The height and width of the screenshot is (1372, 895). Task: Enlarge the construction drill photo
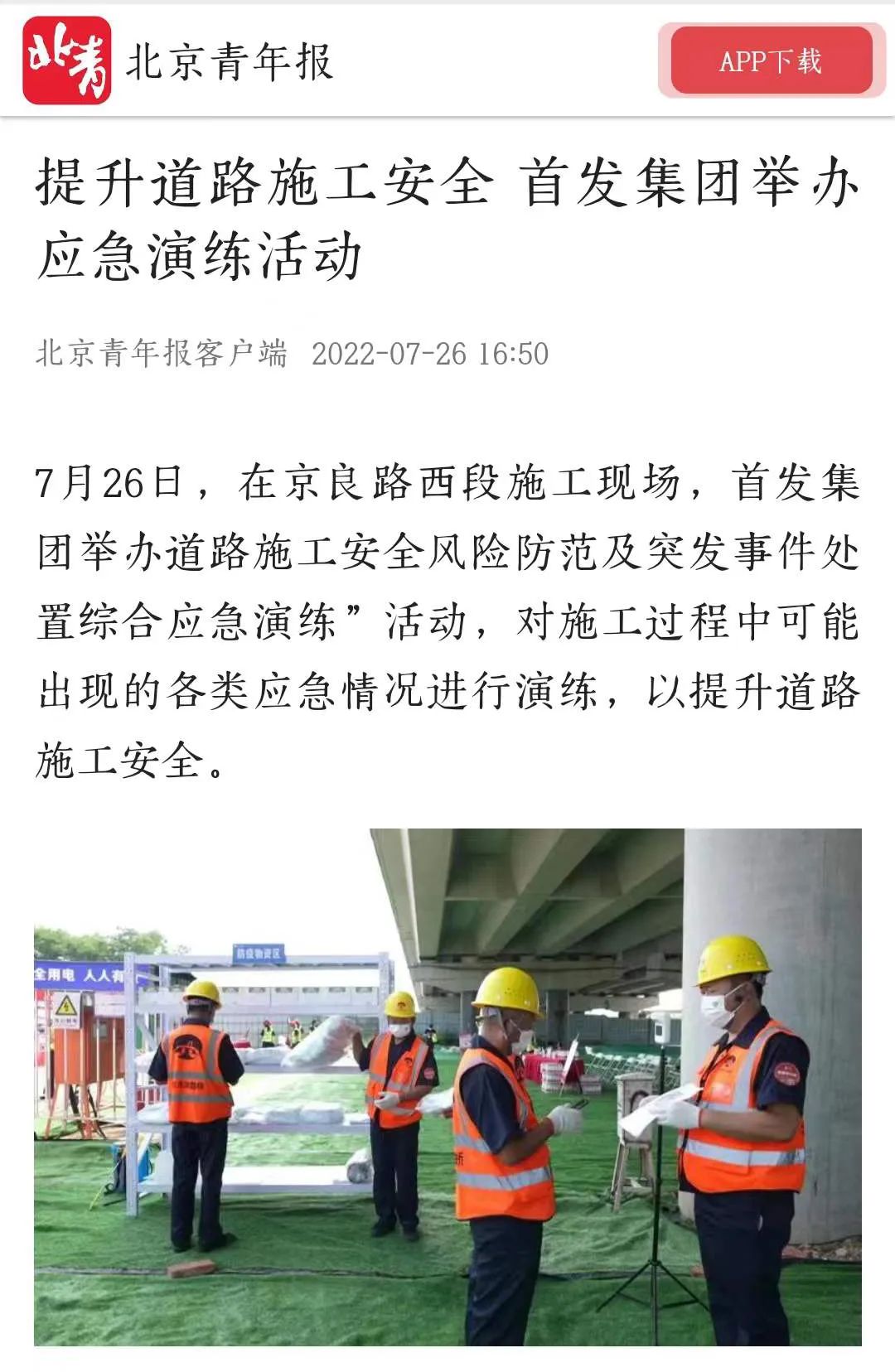[447, 1087]
